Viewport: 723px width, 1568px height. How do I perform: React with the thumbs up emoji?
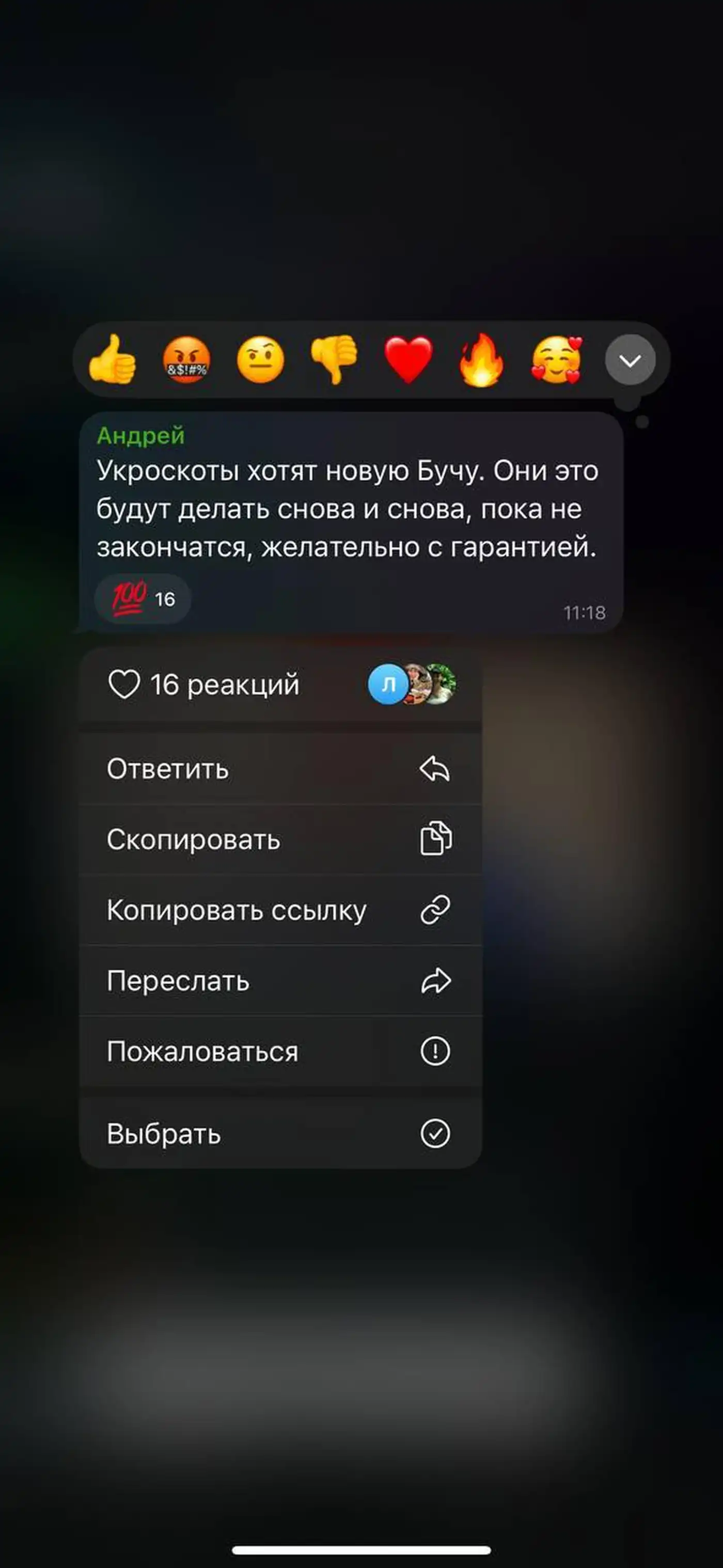coord(113,360)
